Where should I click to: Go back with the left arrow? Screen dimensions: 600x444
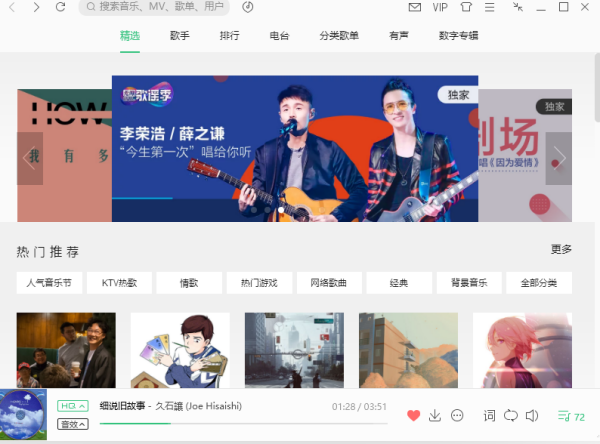pyautogui.click(x=12, y=7)
